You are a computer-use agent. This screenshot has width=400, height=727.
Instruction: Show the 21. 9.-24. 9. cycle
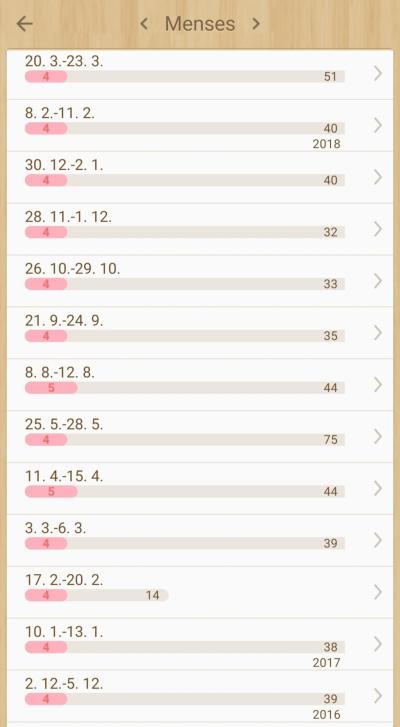point(200,333)
